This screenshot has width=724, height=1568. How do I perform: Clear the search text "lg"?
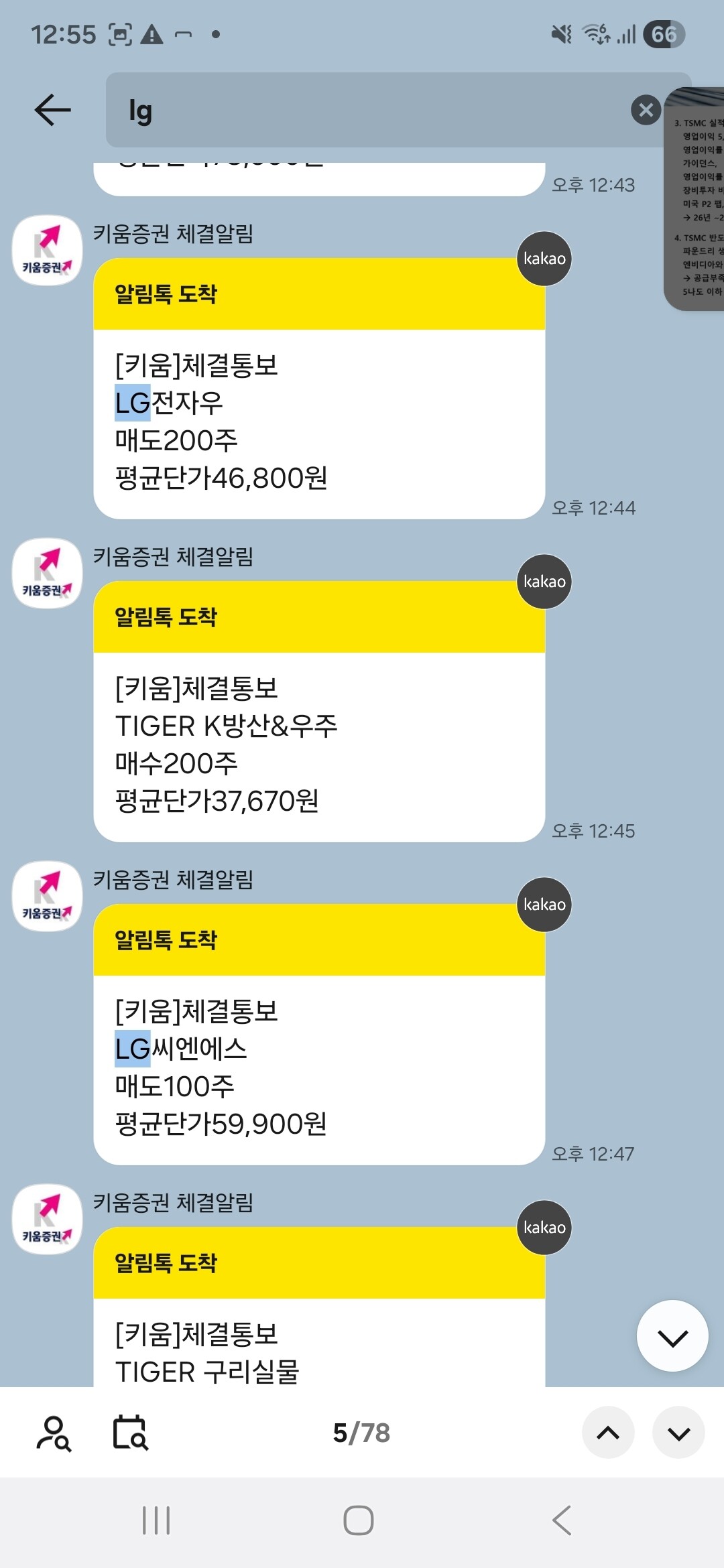(x=646, y=110)
